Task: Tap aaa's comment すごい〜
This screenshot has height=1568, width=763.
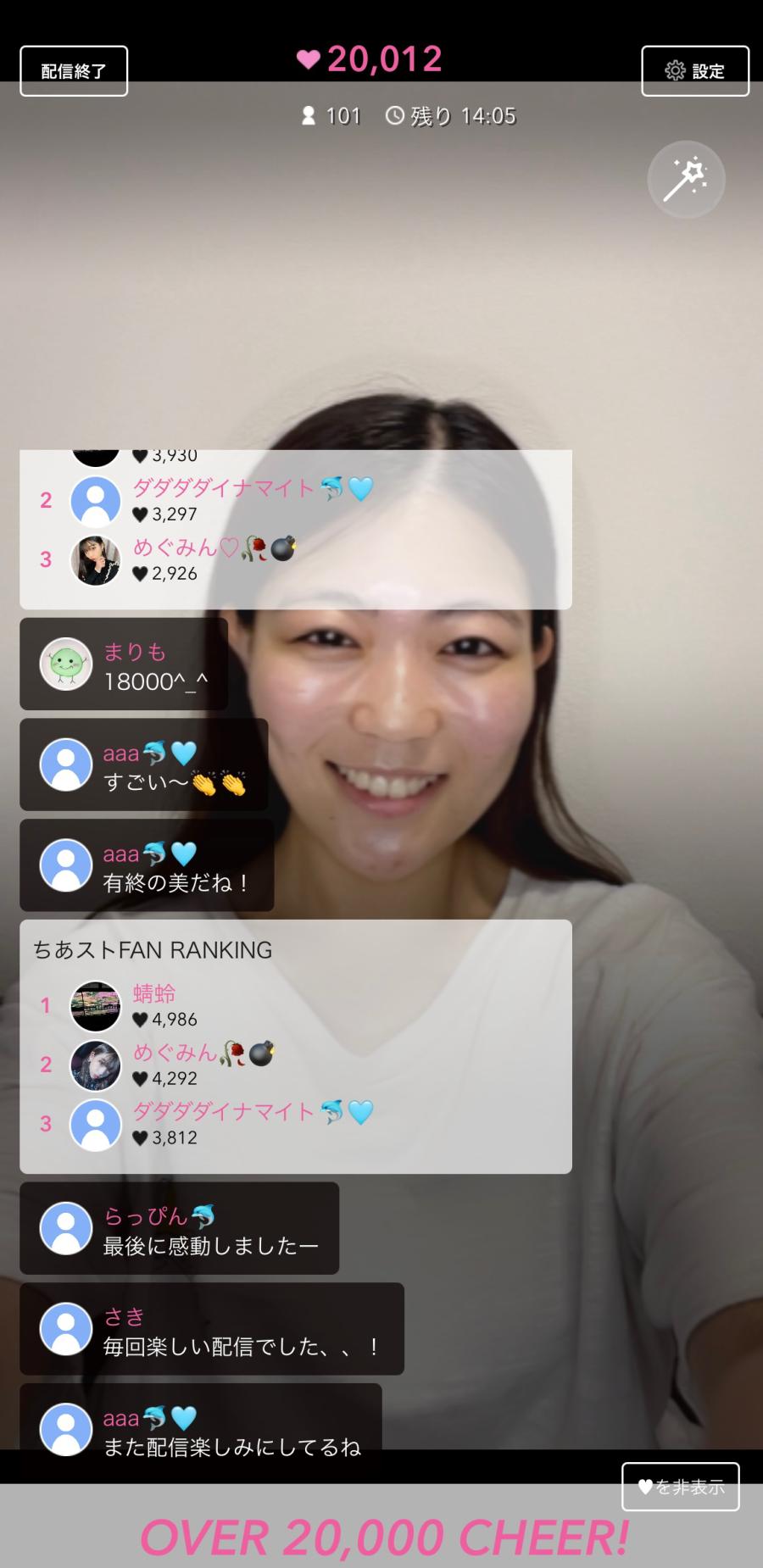Action: [x=144, y=765]
